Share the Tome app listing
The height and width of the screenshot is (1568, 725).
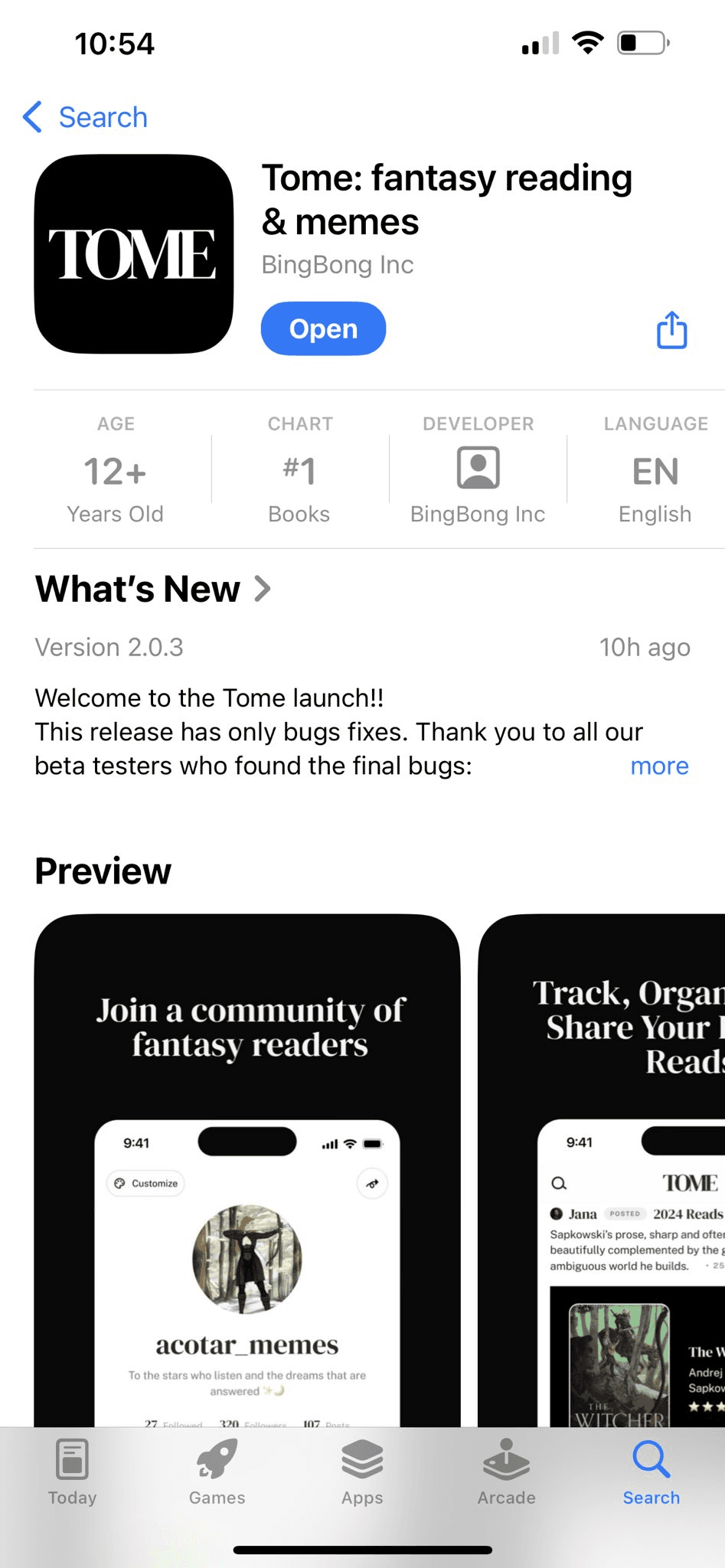(671, 330)
